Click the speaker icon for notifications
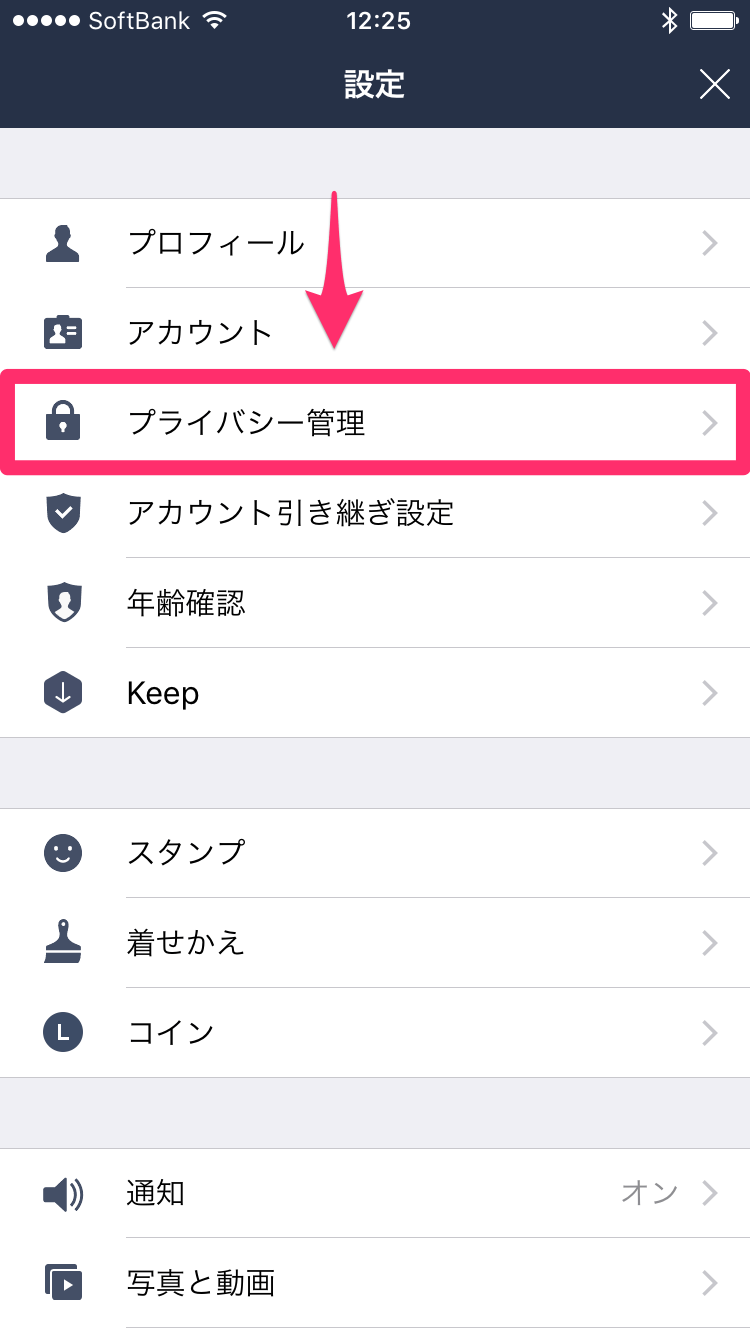Screen dimensions: 750x1334 pyautogui.click(x=63, y=1193)
